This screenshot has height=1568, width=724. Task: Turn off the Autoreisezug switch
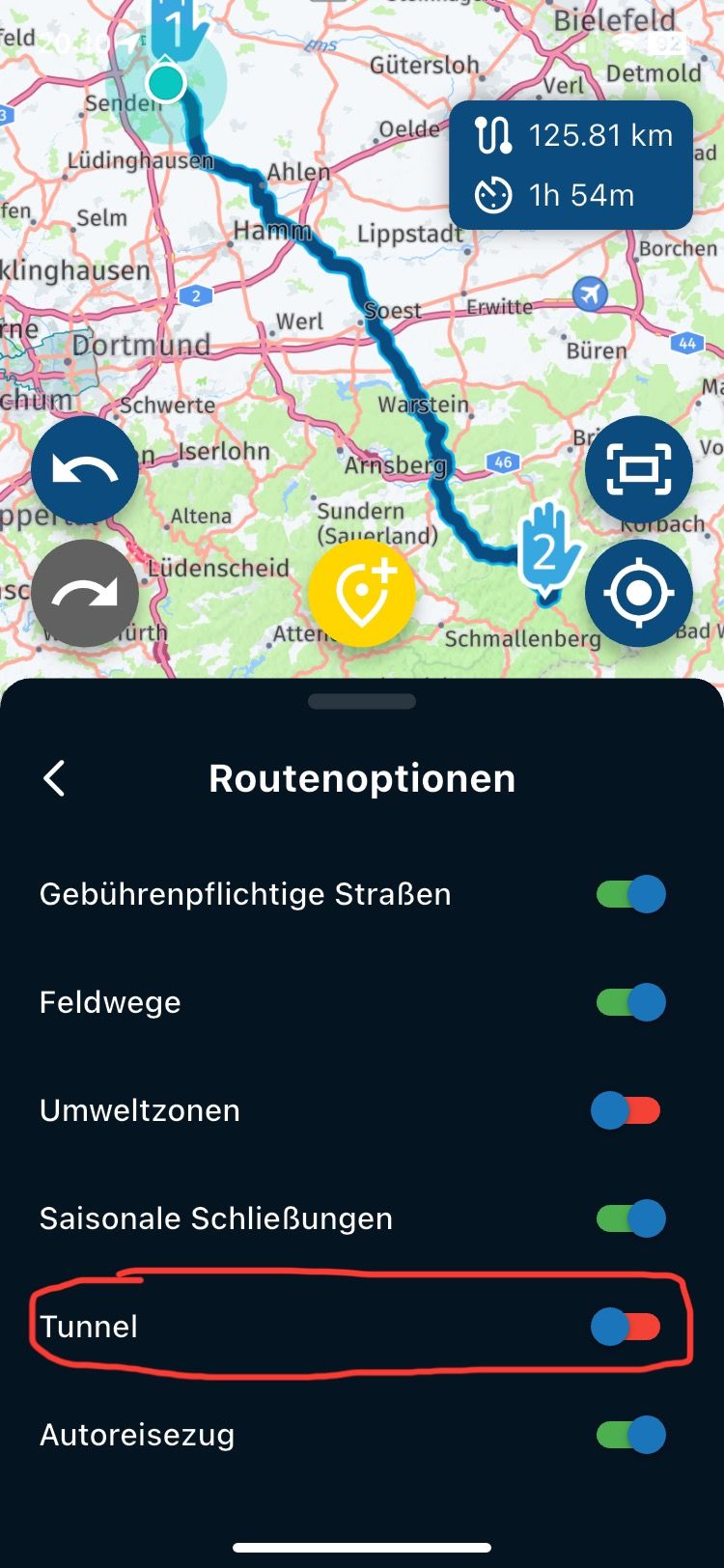(630, 1435)
